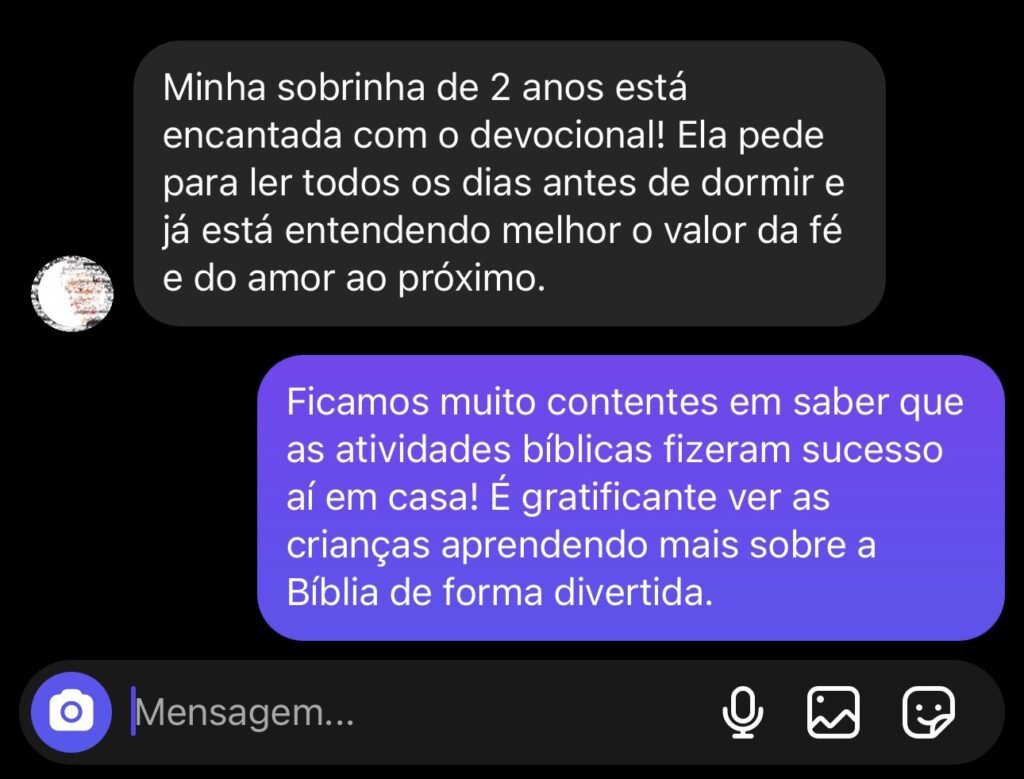
Task: Open the sender's profile picture
Action: click(72, 294)
